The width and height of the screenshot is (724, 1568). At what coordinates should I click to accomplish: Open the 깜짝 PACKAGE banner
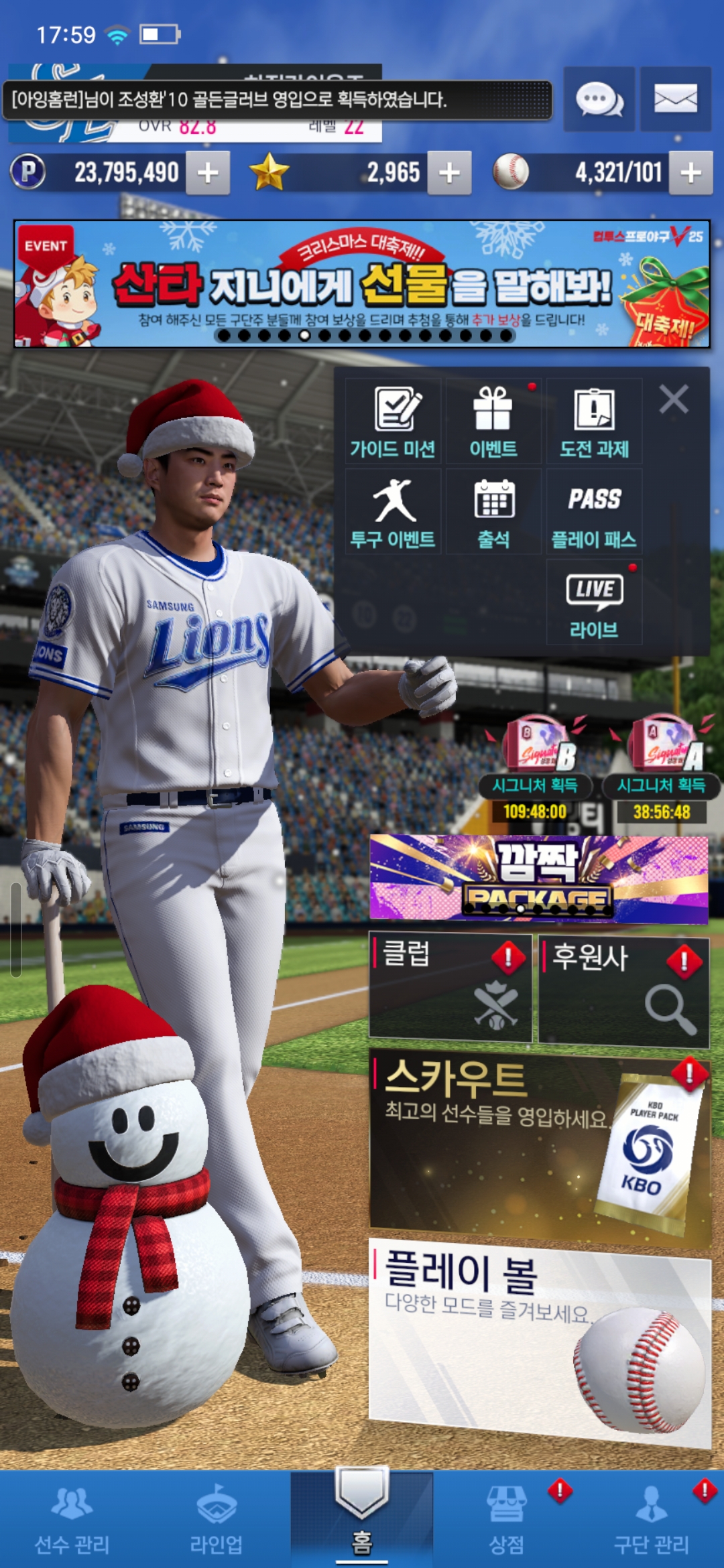coord(538,878)
